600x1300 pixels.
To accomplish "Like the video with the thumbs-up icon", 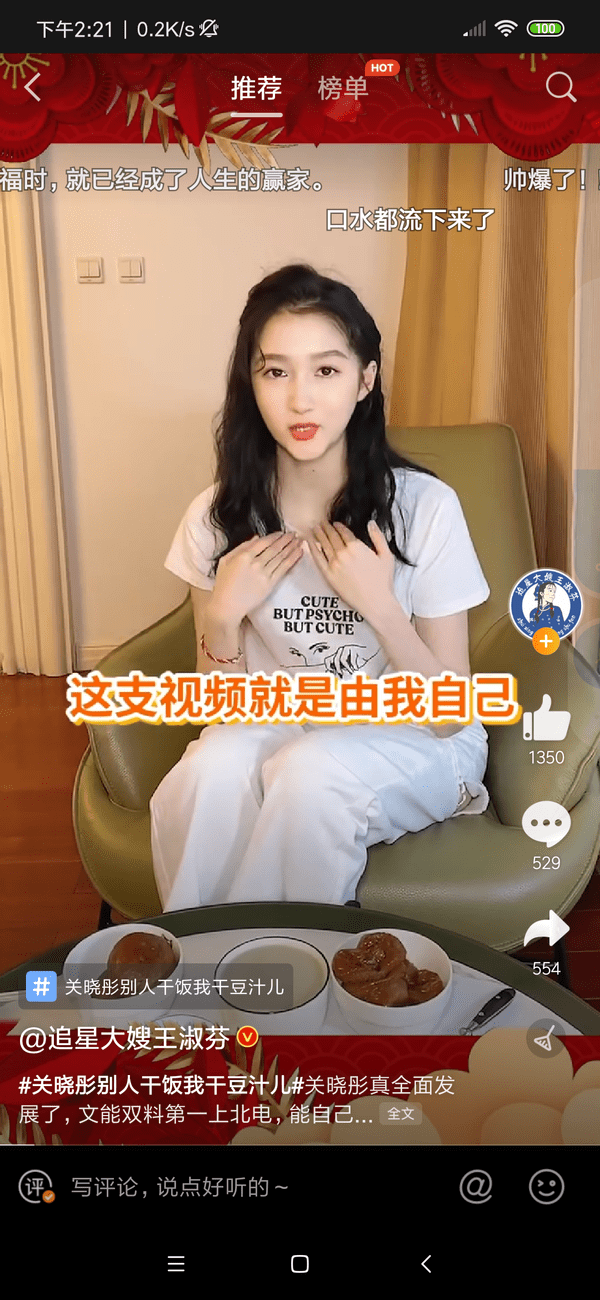I will (x=546, y=717).
